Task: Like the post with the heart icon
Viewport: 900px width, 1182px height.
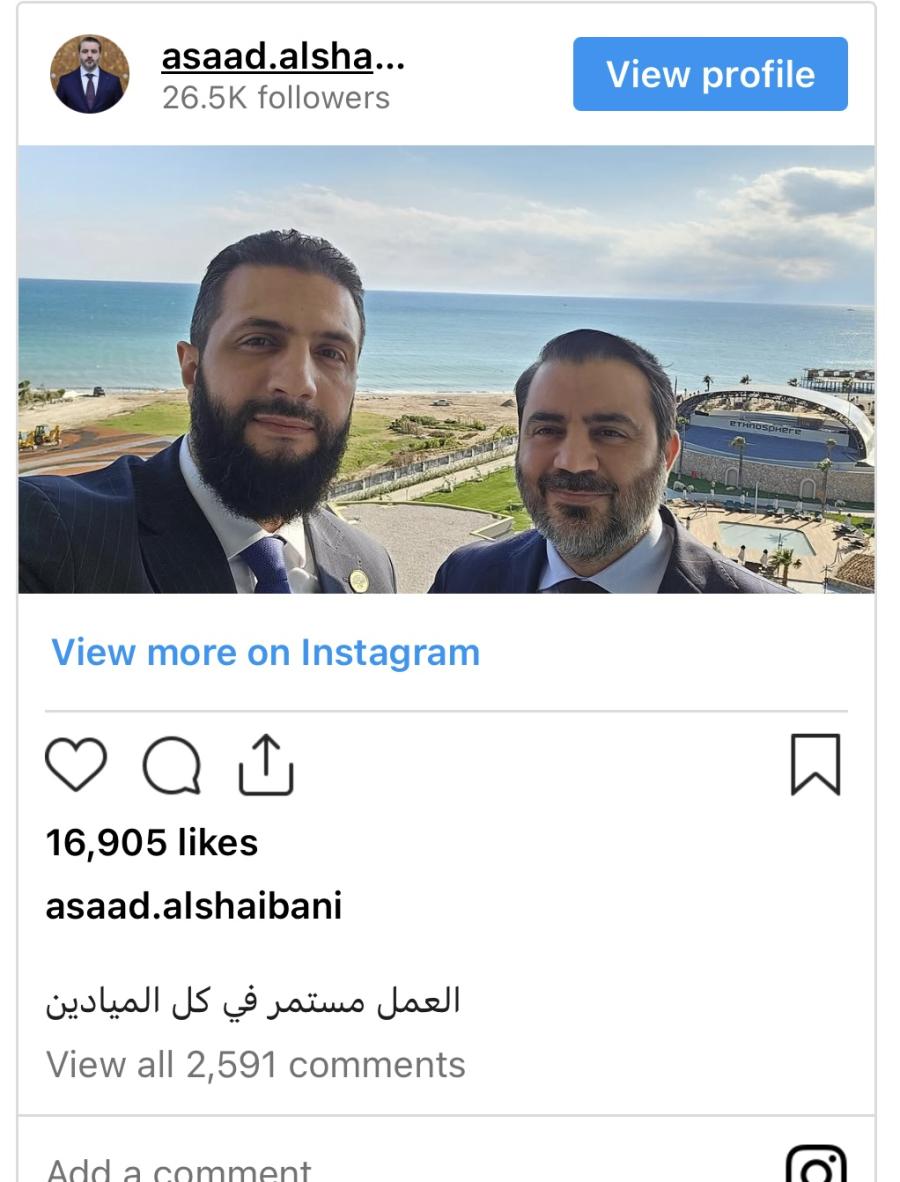Action: pyautogui.click(x=75, y=767)
